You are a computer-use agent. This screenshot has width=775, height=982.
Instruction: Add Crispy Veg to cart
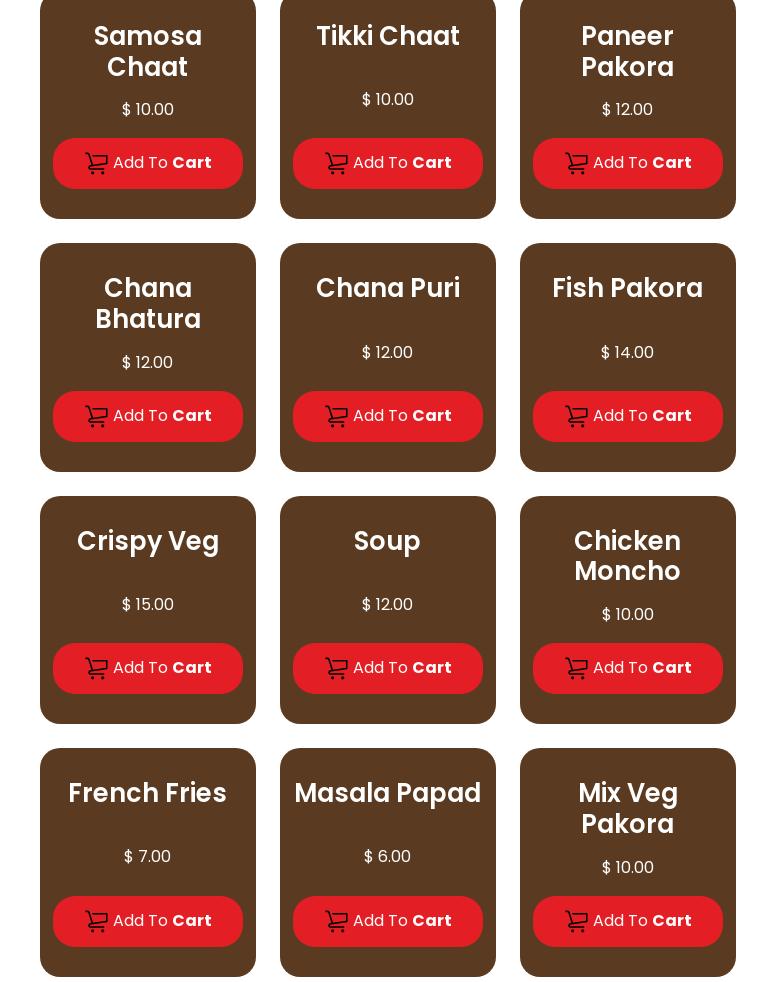pos(148,668)
